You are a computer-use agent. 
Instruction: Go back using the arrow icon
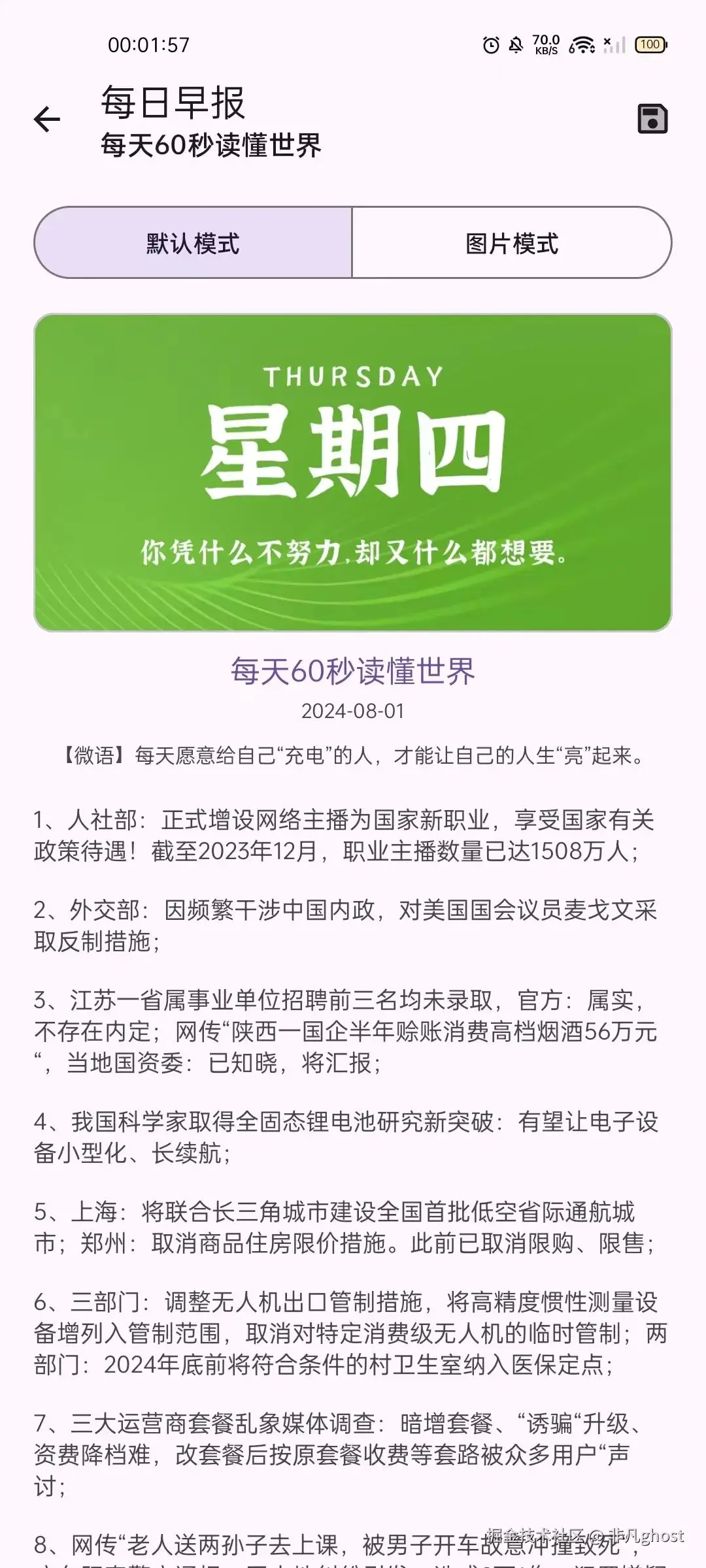click(47, 120)
